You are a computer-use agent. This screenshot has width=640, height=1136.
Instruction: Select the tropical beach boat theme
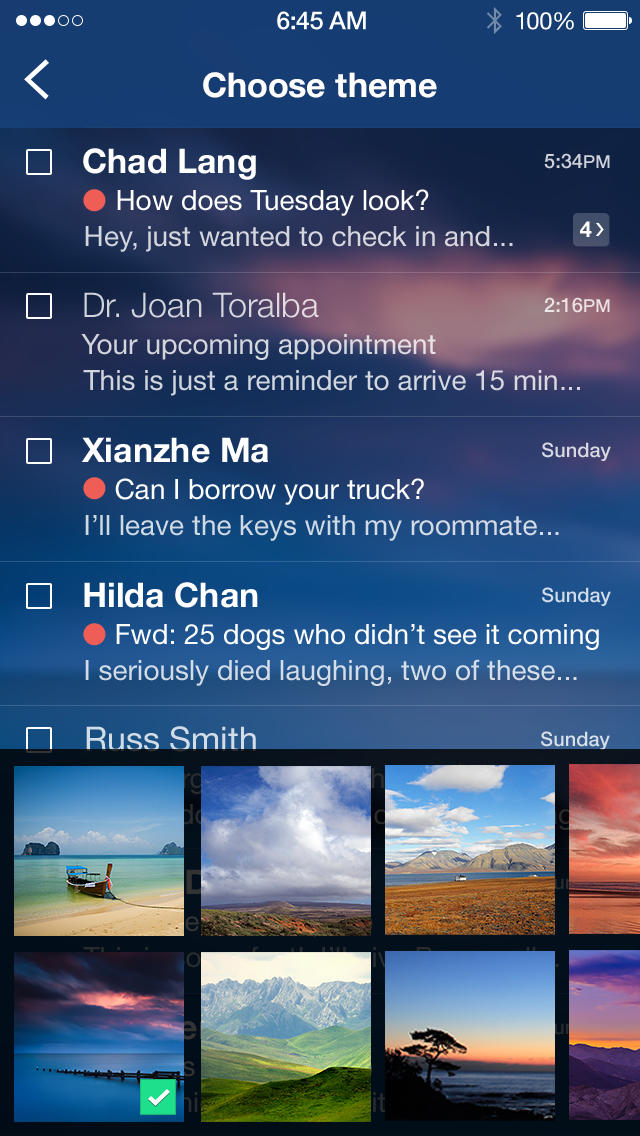pyautogui.click(x=99, y=851)
